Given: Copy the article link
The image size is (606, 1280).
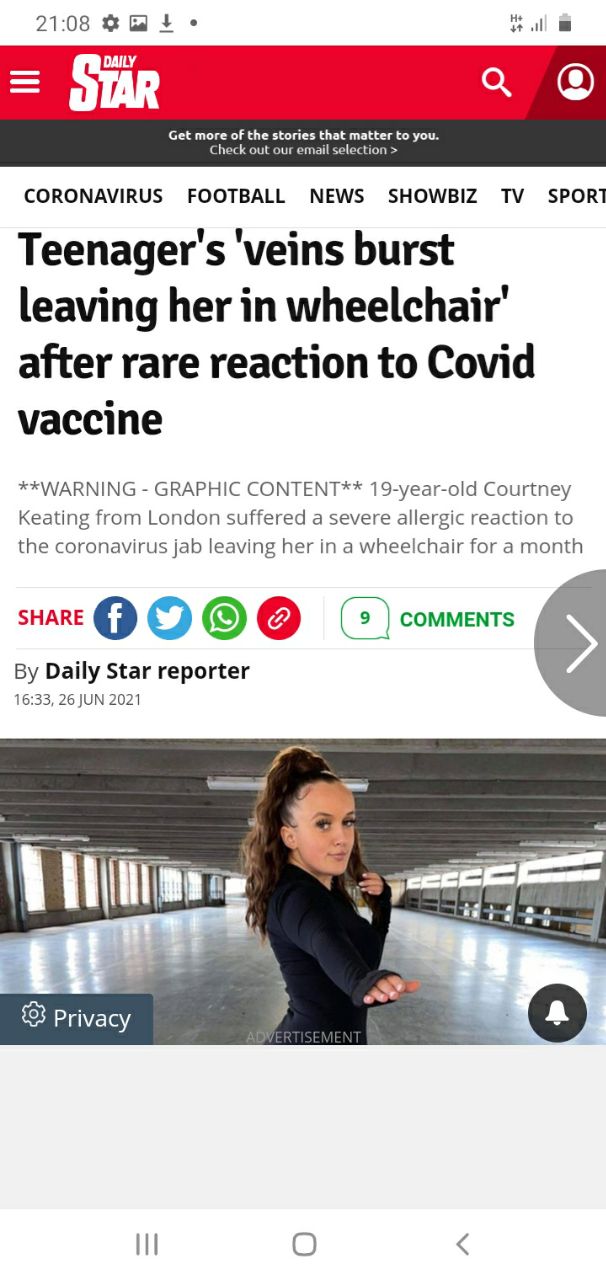Looking at the screenshot, I should (279, 618).
